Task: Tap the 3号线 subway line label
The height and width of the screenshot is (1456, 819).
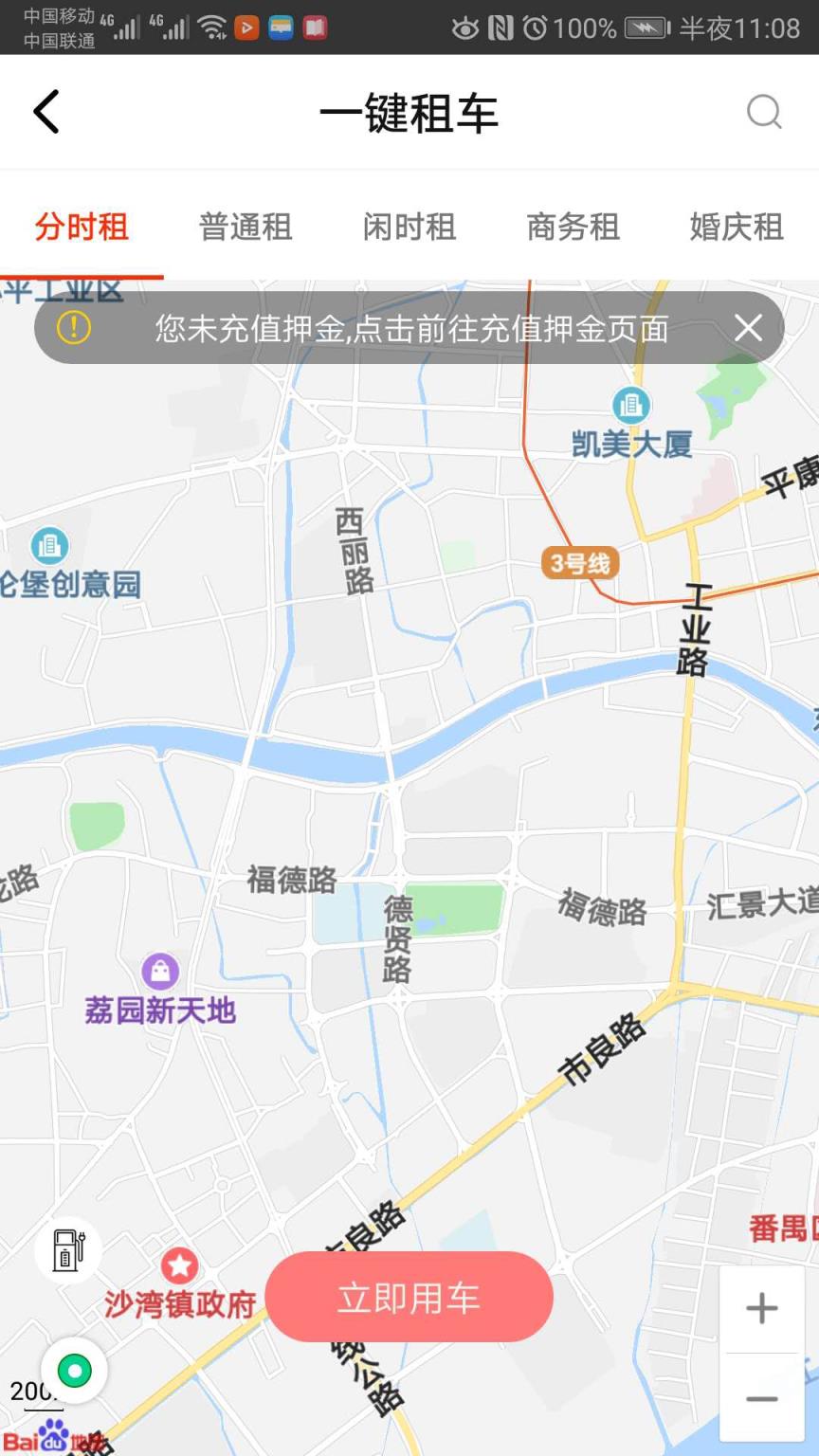Action: click(x=580, y=562)
